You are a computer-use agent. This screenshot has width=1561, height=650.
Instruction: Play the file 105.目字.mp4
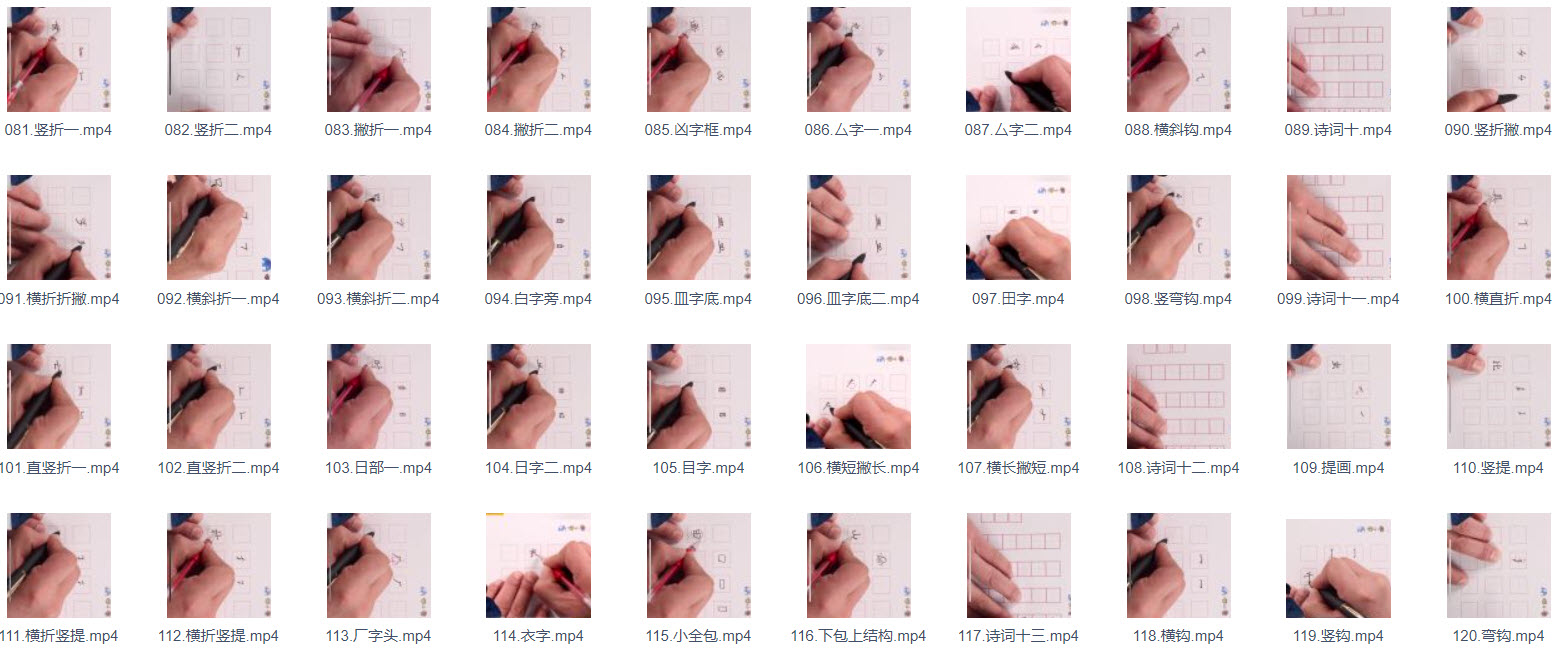coord(698,397)
